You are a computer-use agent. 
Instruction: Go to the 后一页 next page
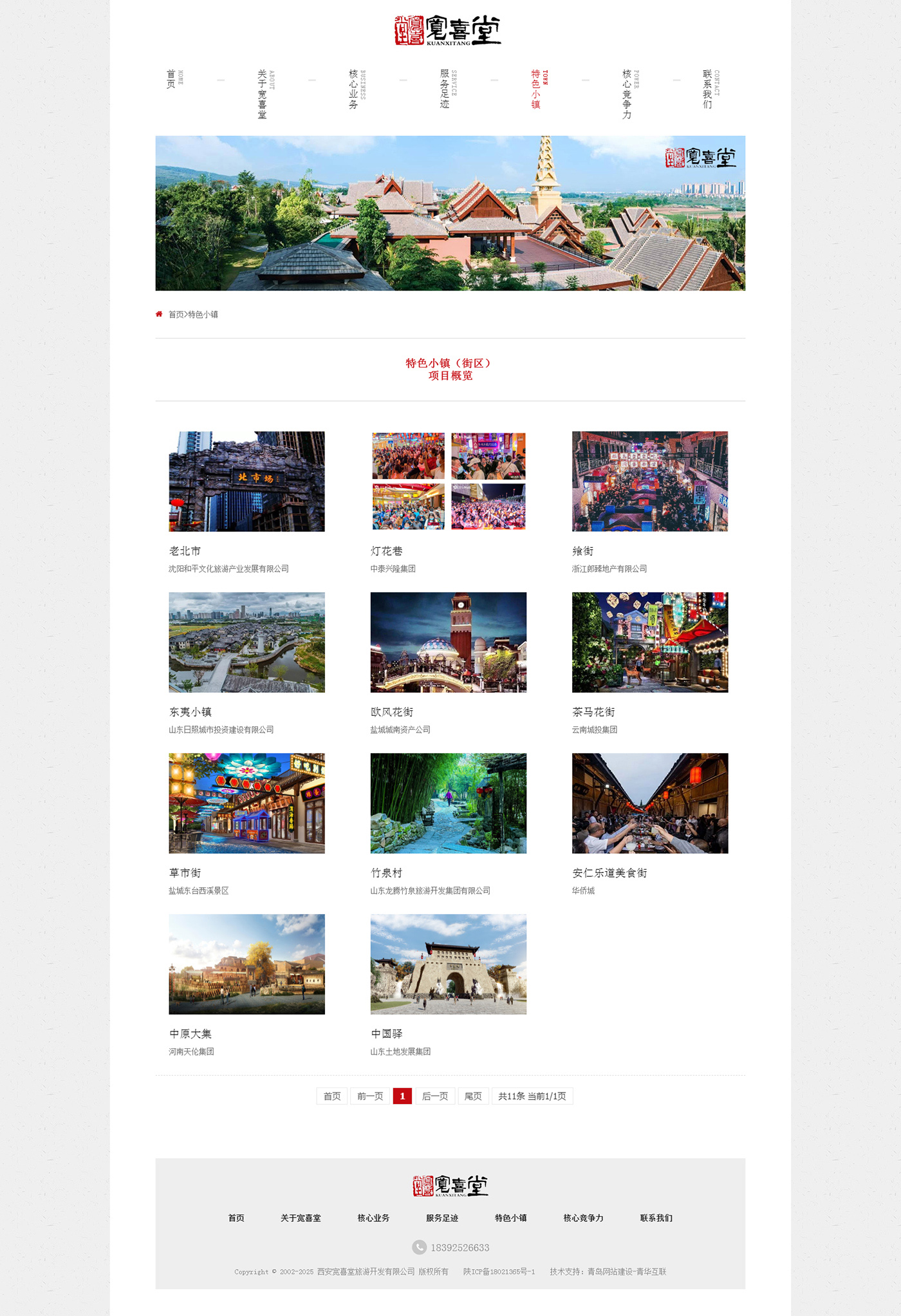pos(435,1096)
